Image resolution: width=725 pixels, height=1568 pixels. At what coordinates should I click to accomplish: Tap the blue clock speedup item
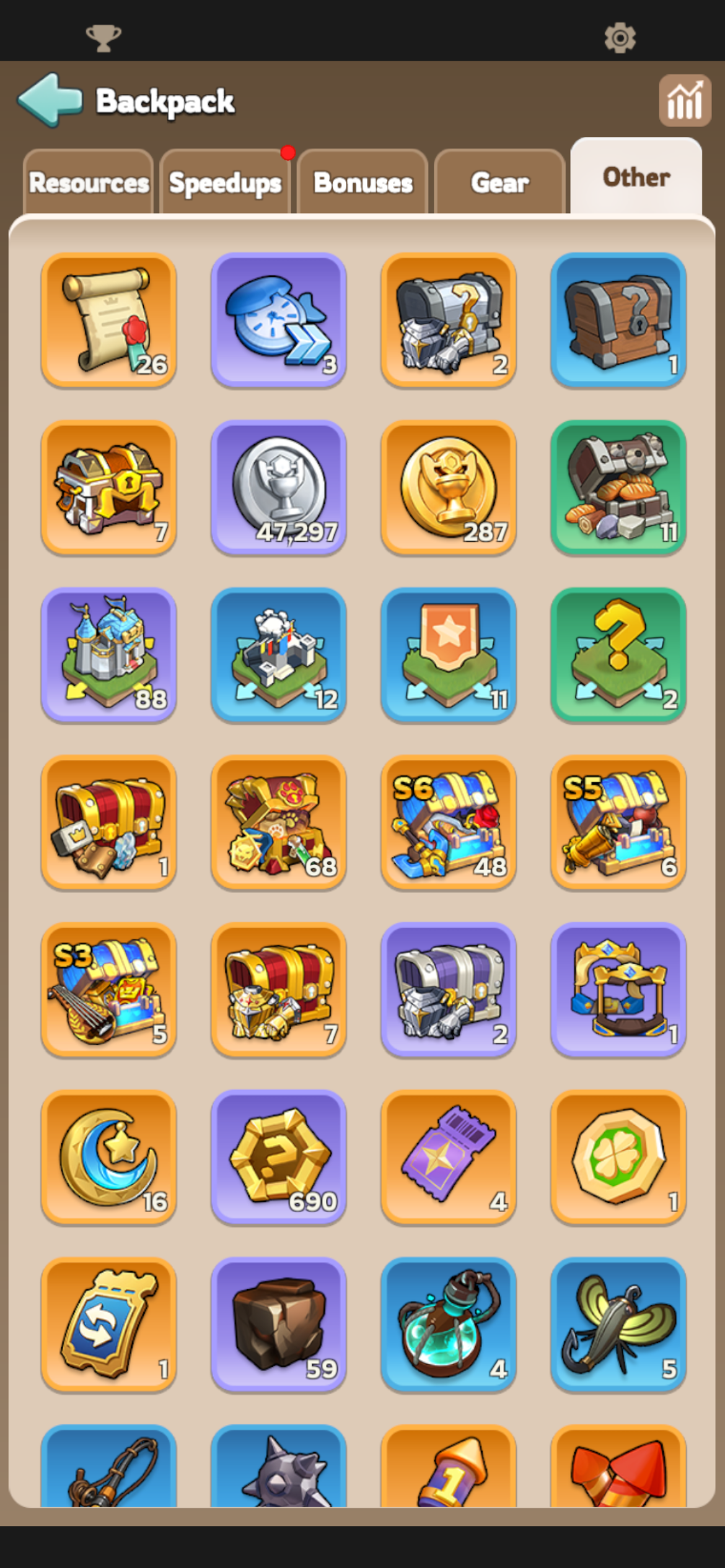point(279,320)
